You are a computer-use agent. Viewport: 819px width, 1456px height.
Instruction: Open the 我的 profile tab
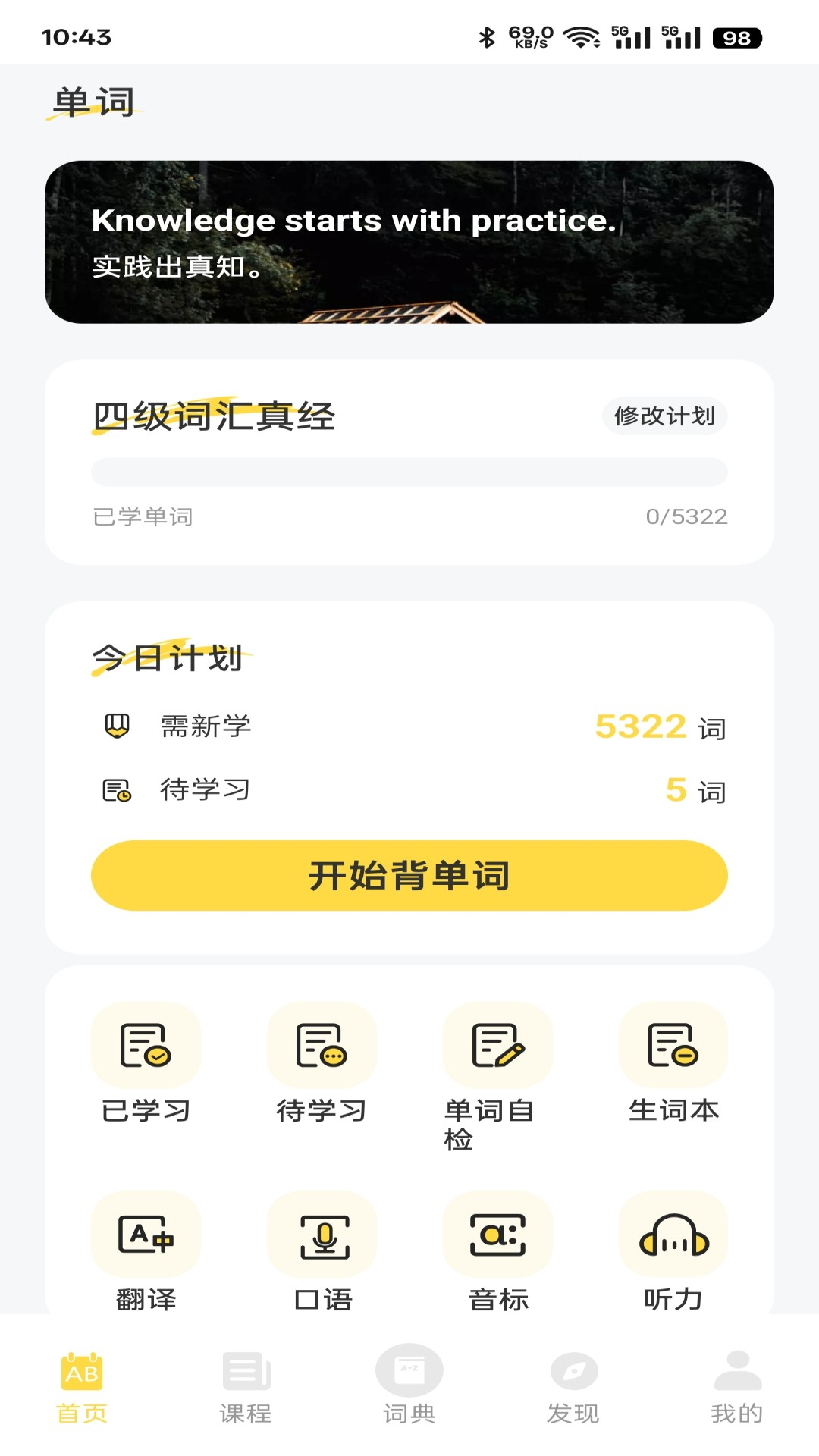tap(737, 1388)
